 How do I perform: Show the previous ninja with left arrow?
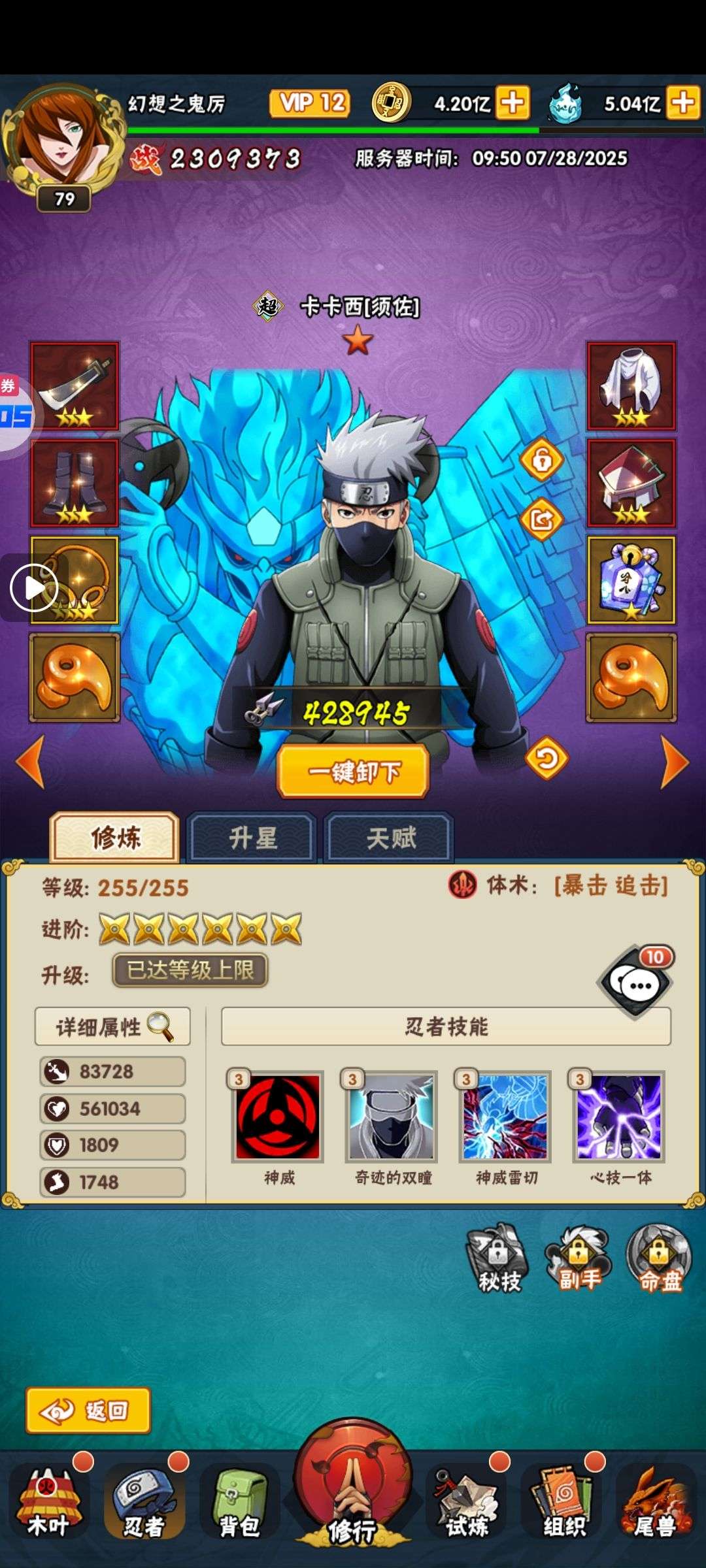31,762
